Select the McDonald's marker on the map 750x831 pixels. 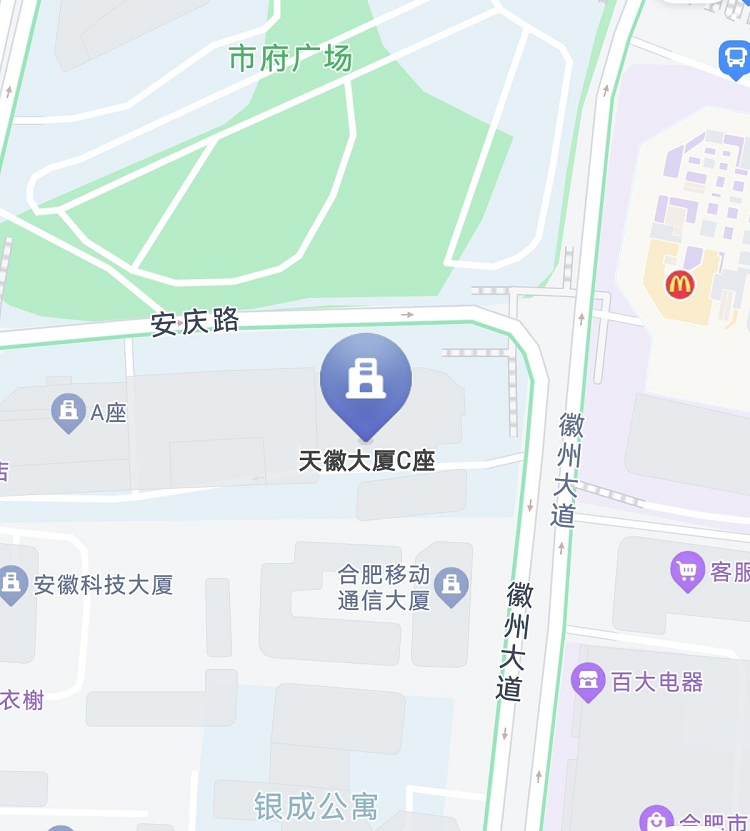(x=680, y=285)
